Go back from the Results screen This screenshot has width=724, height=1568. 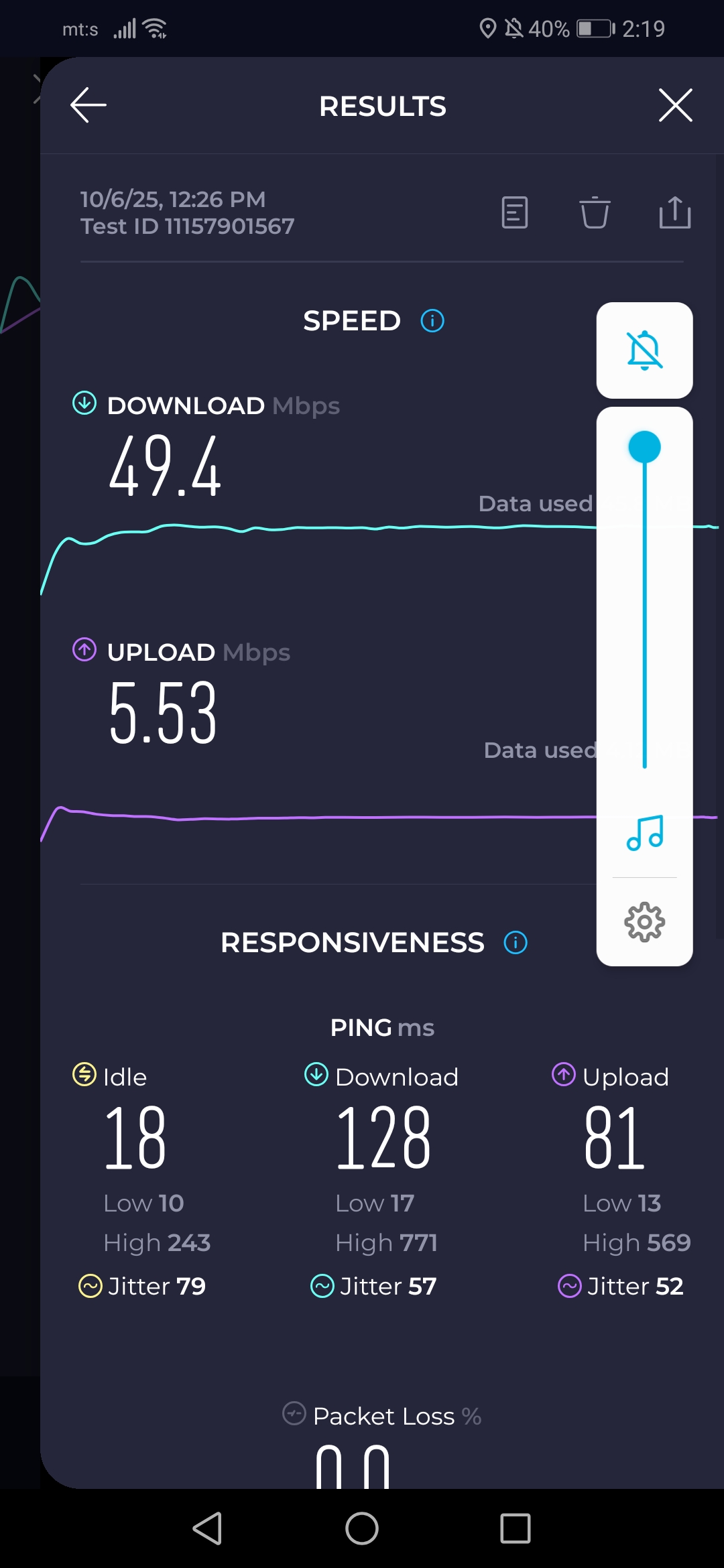click(88, 105)
